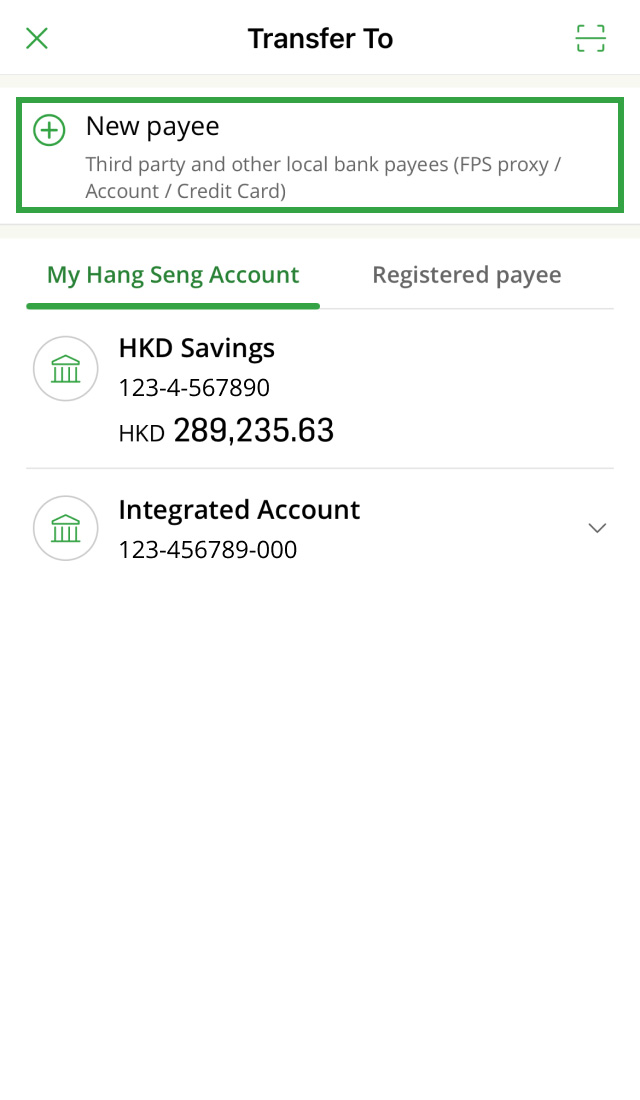Image resolution: width=640 pixels, height=1100 pixels.
Task: Add a new payee
Action: [320, 155]
